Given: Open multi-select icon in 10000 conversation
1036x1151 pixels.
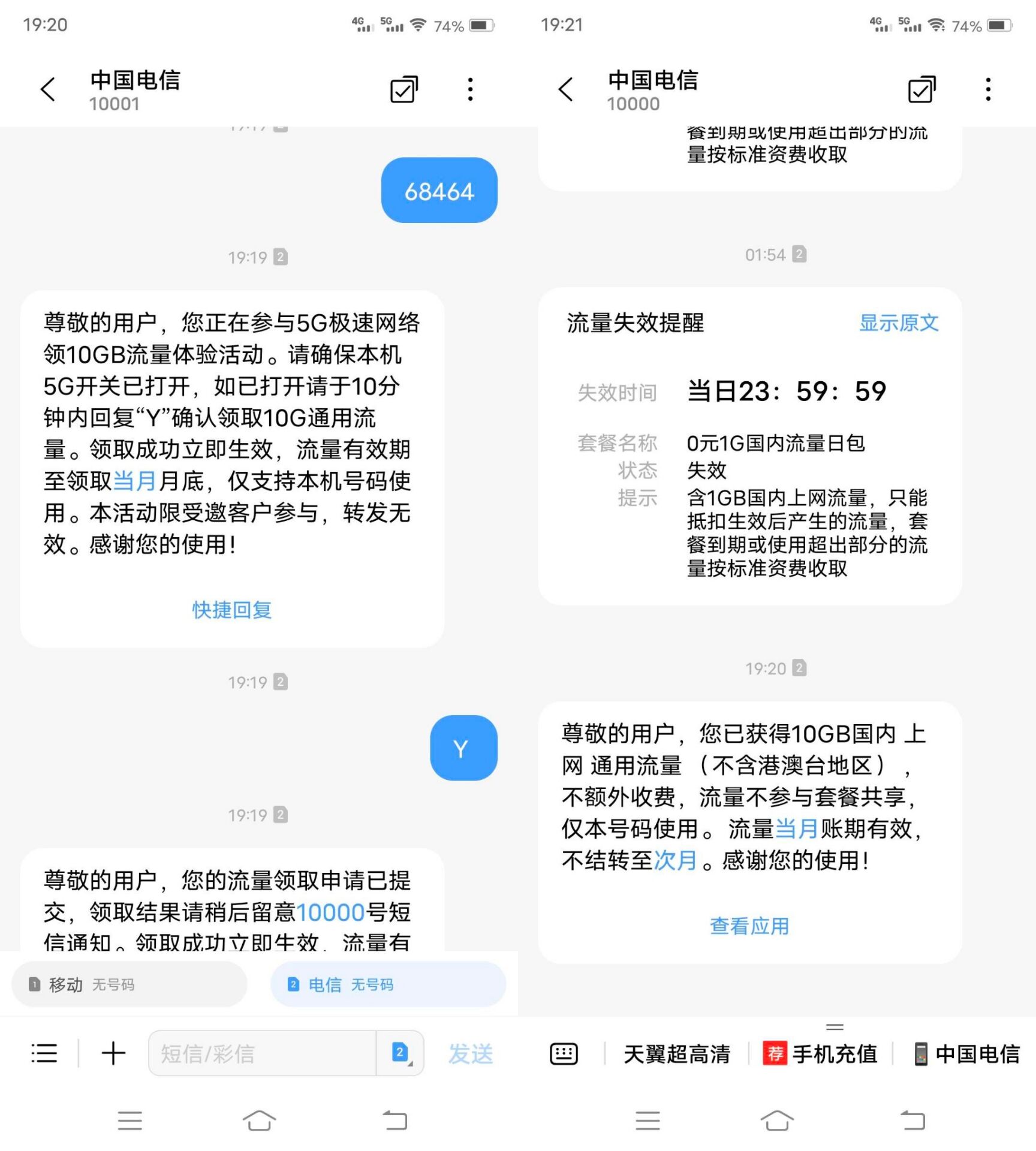Looking at the screenshot, I should point(921,90).
